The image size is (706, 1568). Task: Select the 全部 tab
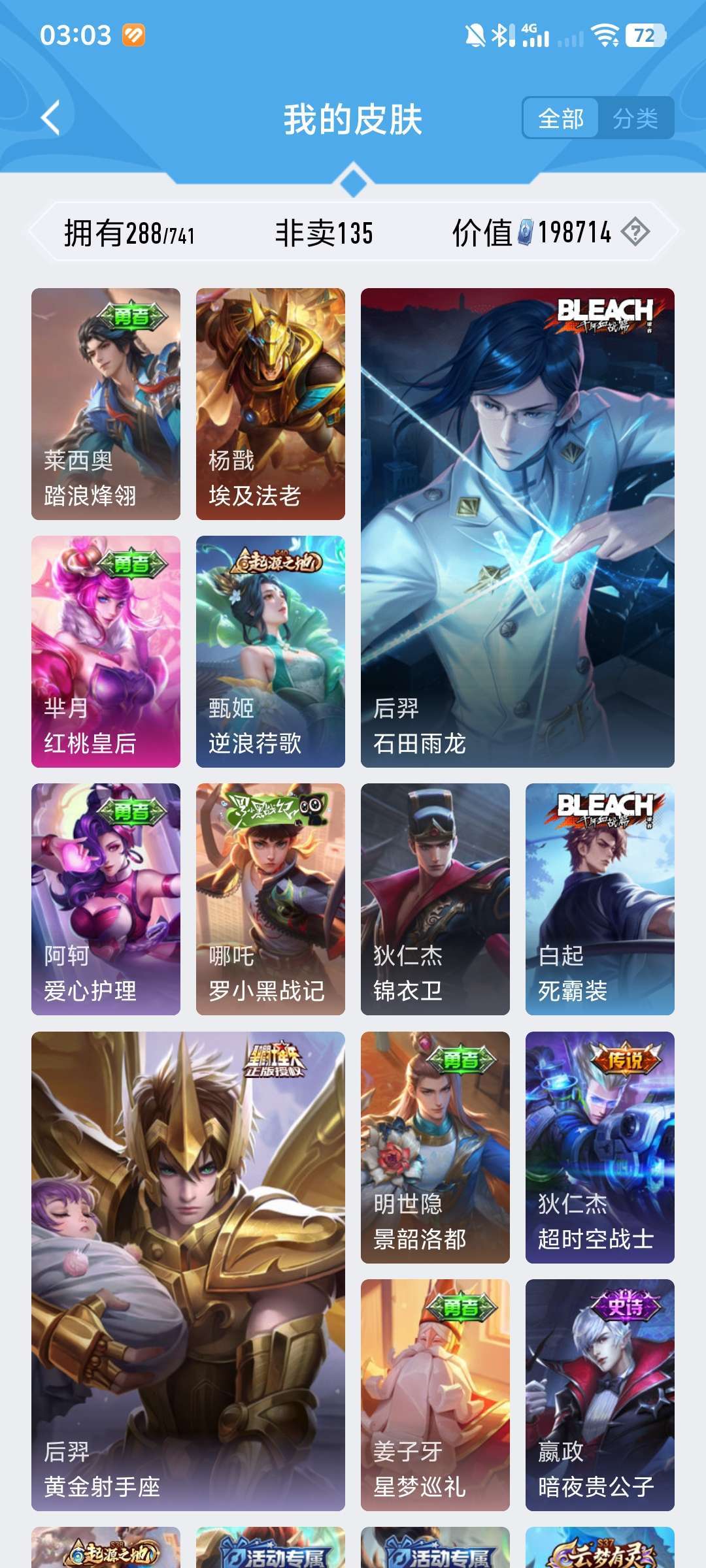pyautogui.click(x=561, y=118)
